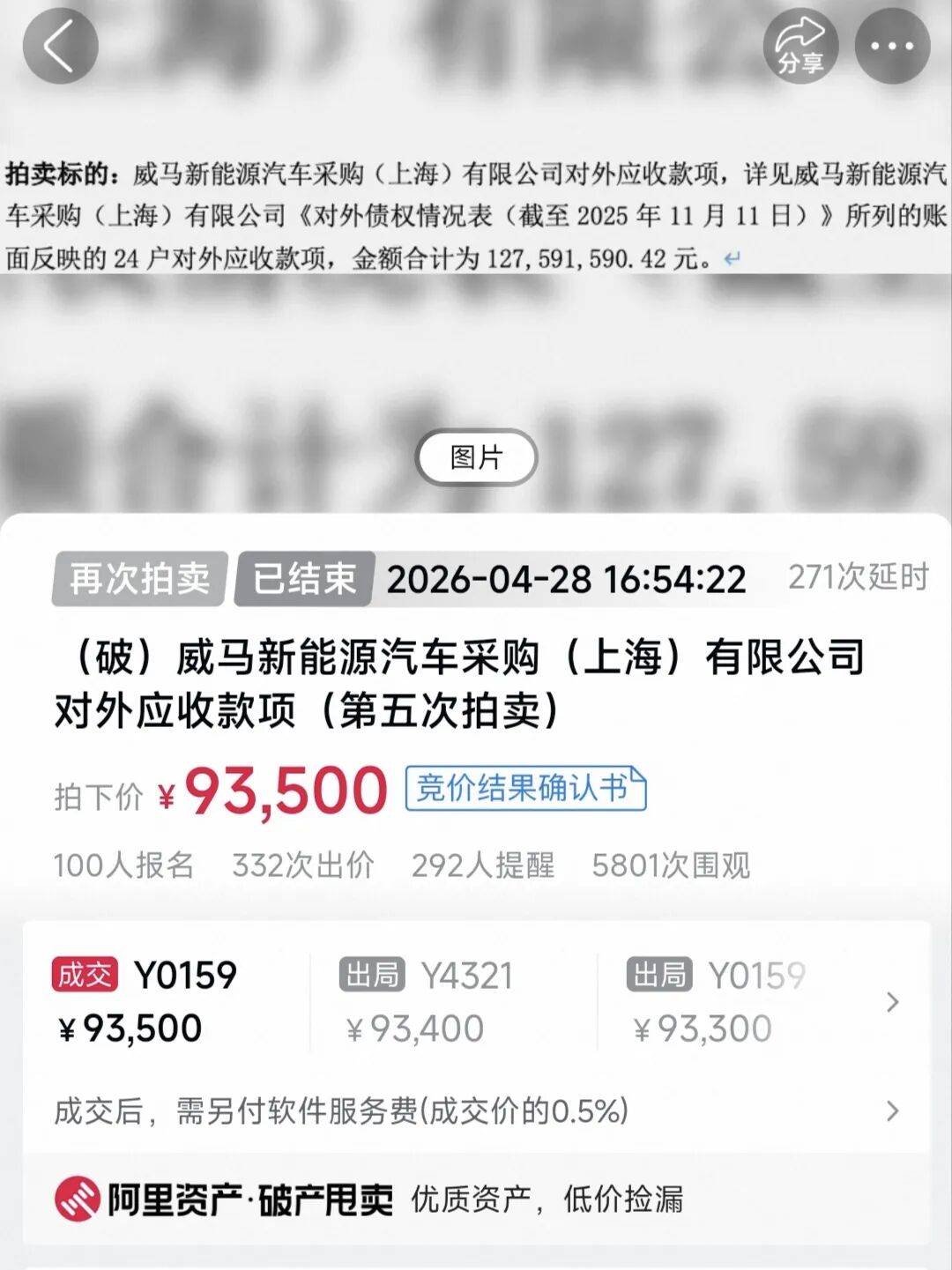View the 软件服务费 details row

476,1110
